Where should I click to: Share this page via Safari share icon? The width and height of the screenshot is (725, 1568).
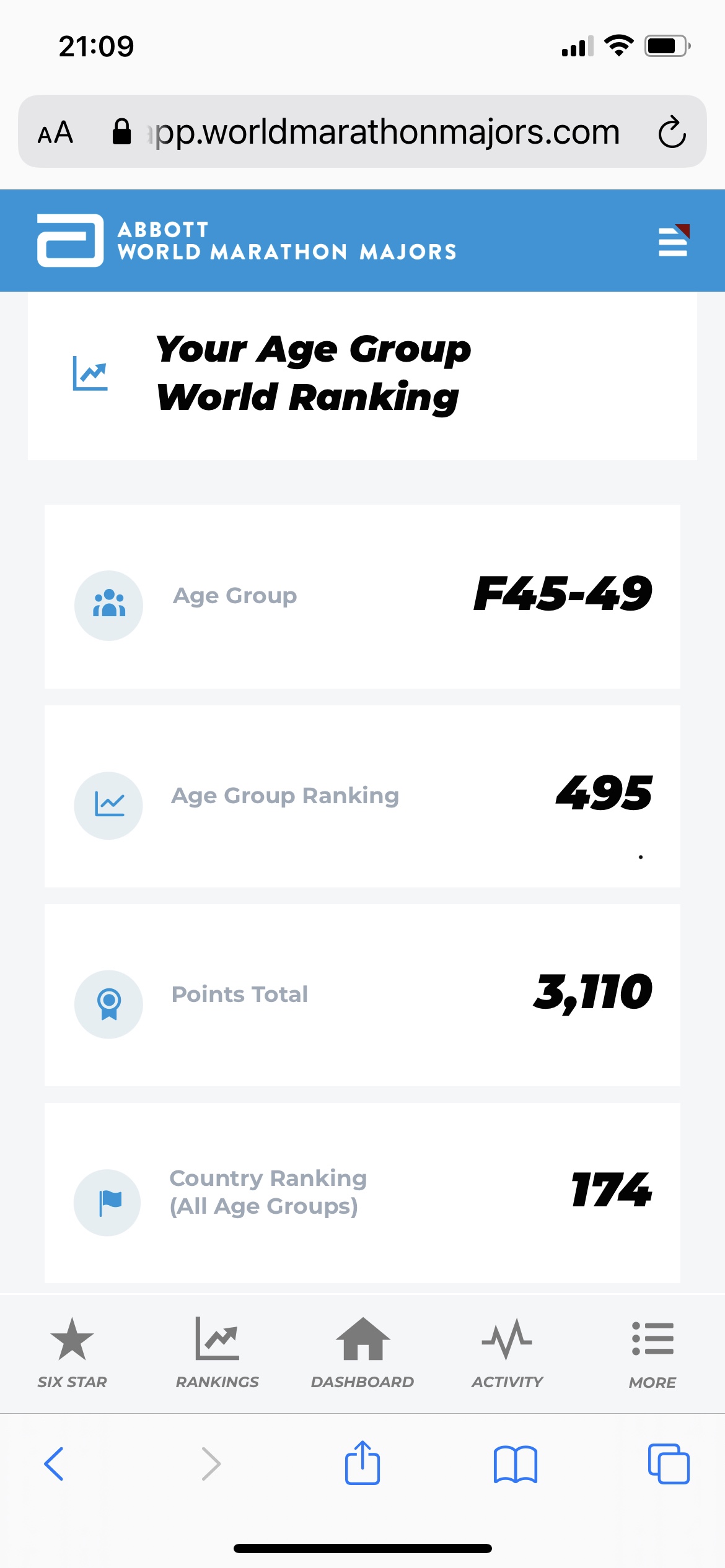pos(362,1463)
